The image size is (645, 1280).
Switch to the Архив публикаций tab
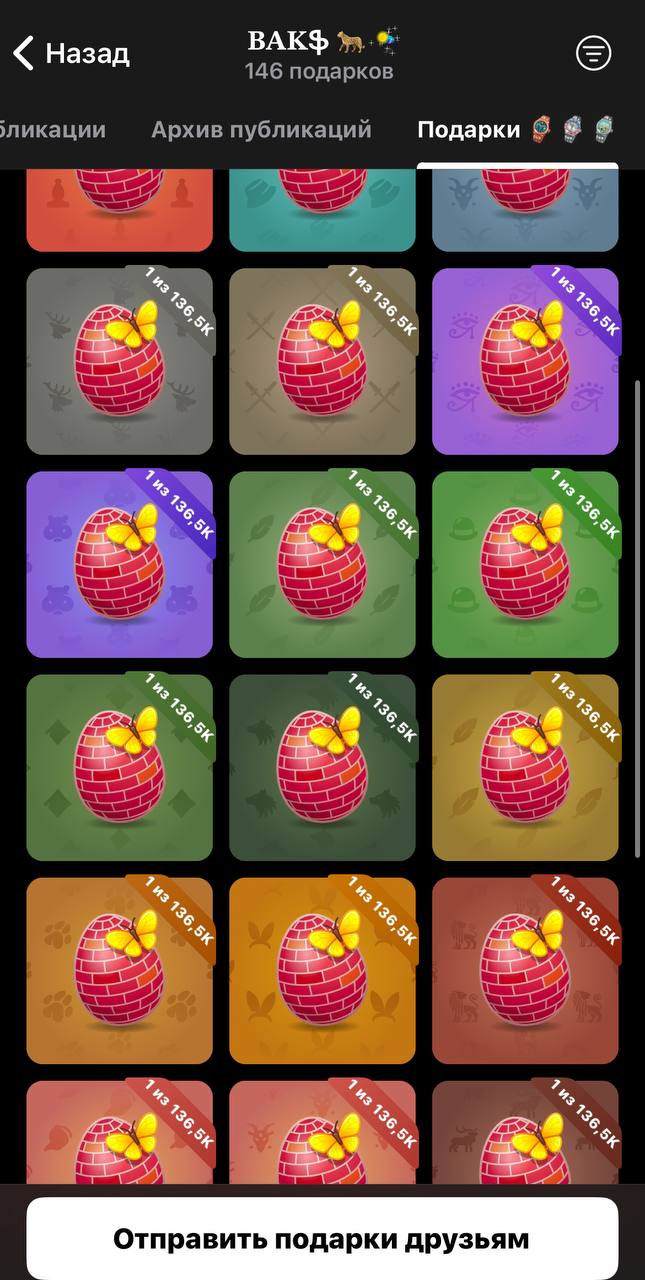[261, 129]
